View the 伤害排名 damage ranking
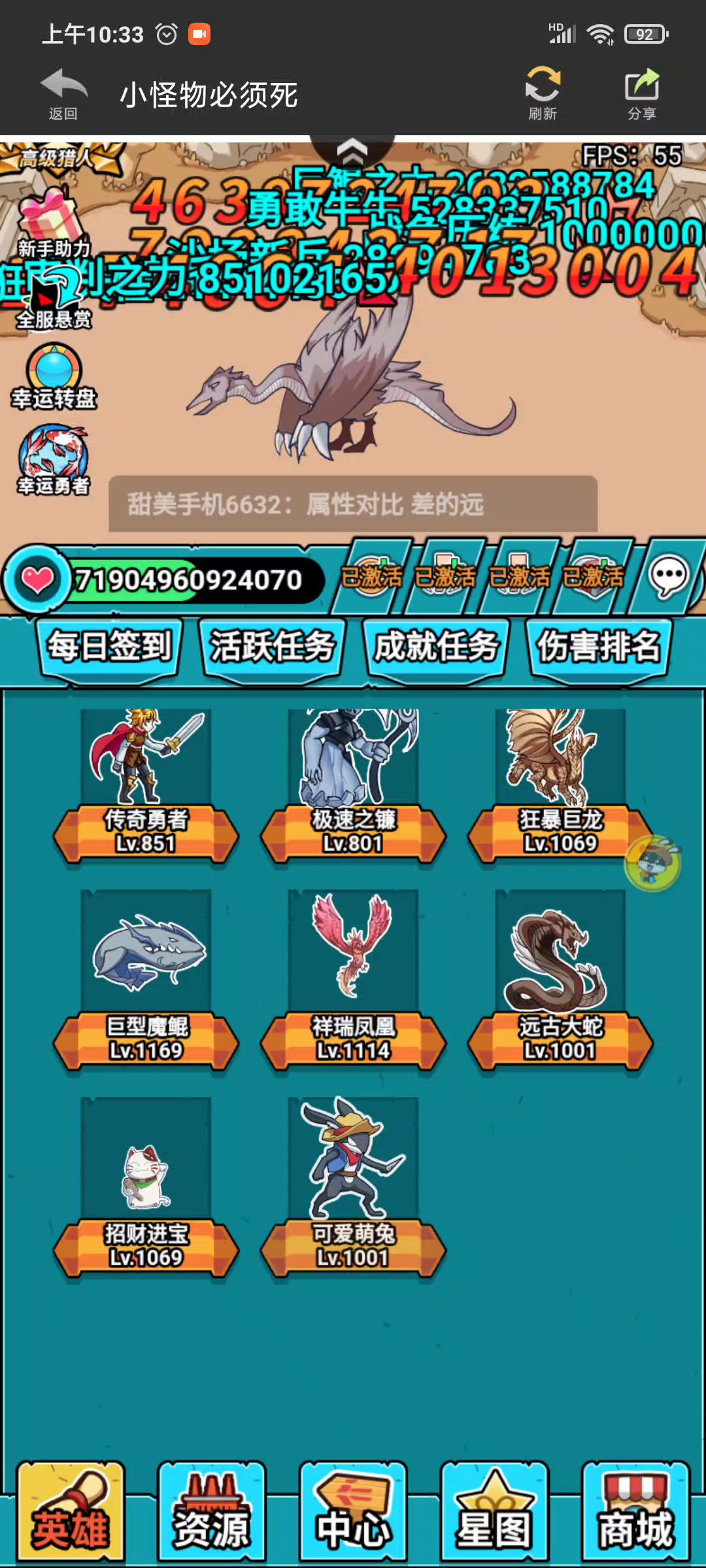The image size is (706, 1568). (x=599, y=647)
